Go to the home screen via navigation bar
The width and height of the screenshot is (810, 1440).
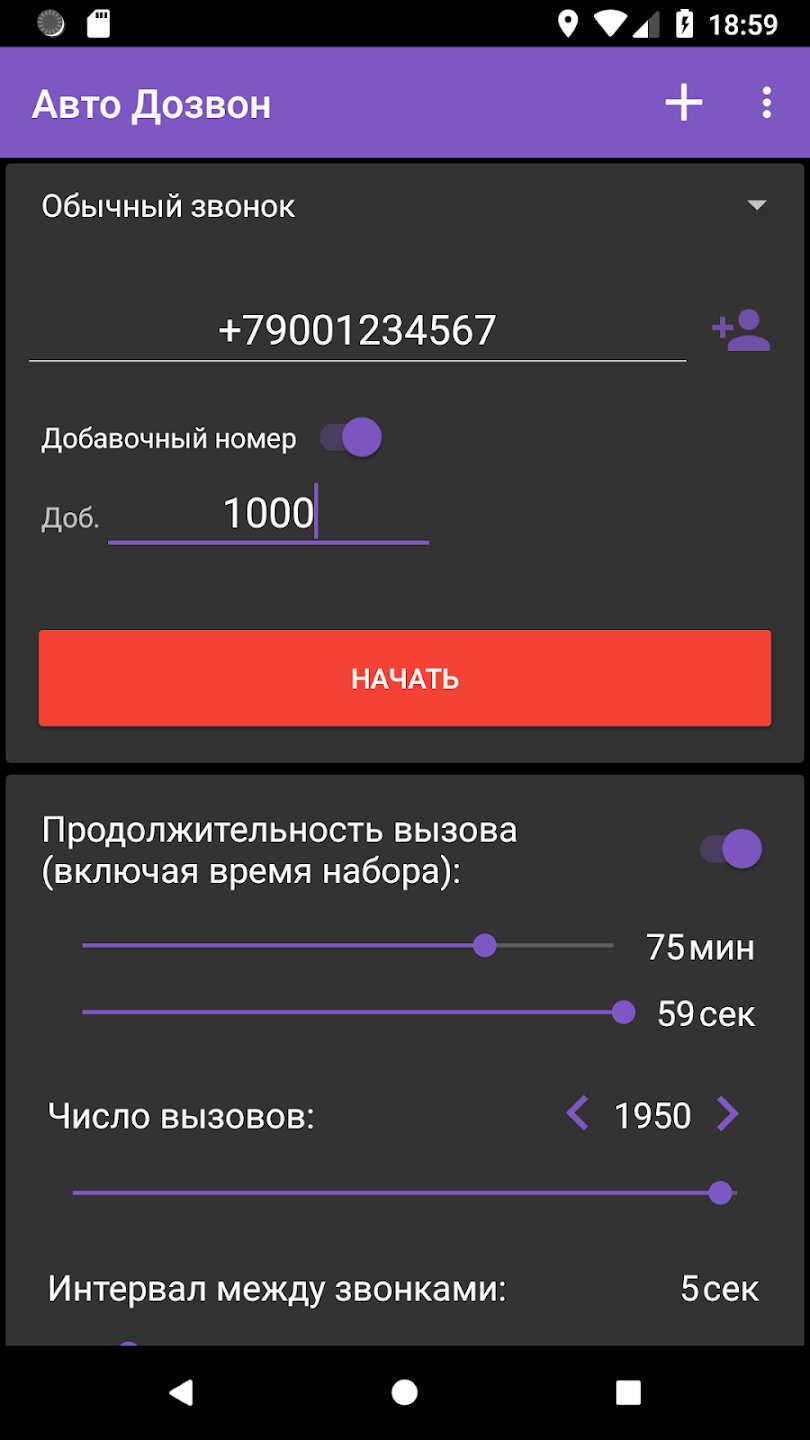point(405,1392)
